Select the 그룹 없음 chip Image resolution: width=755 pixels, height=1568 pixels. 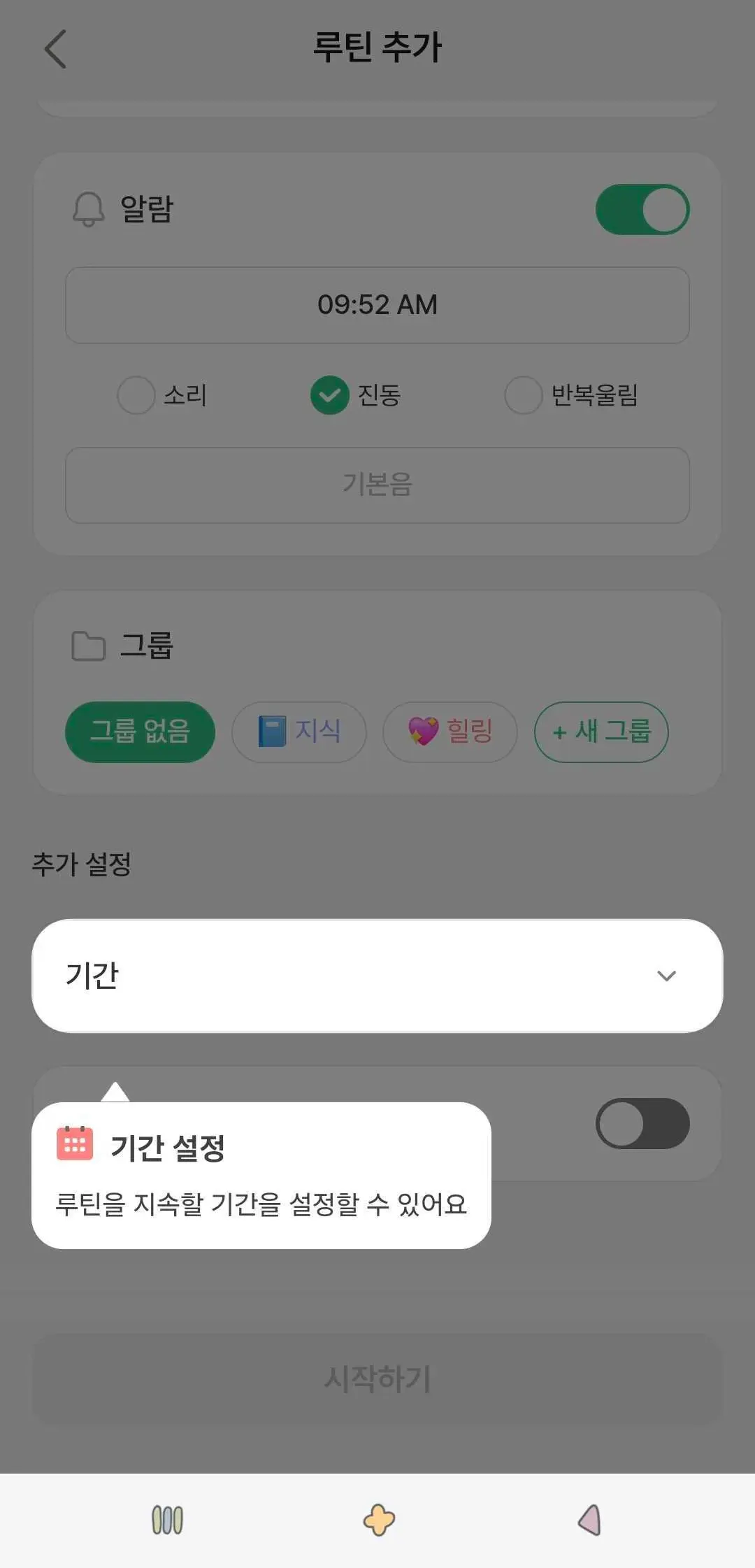coord(140,732)
